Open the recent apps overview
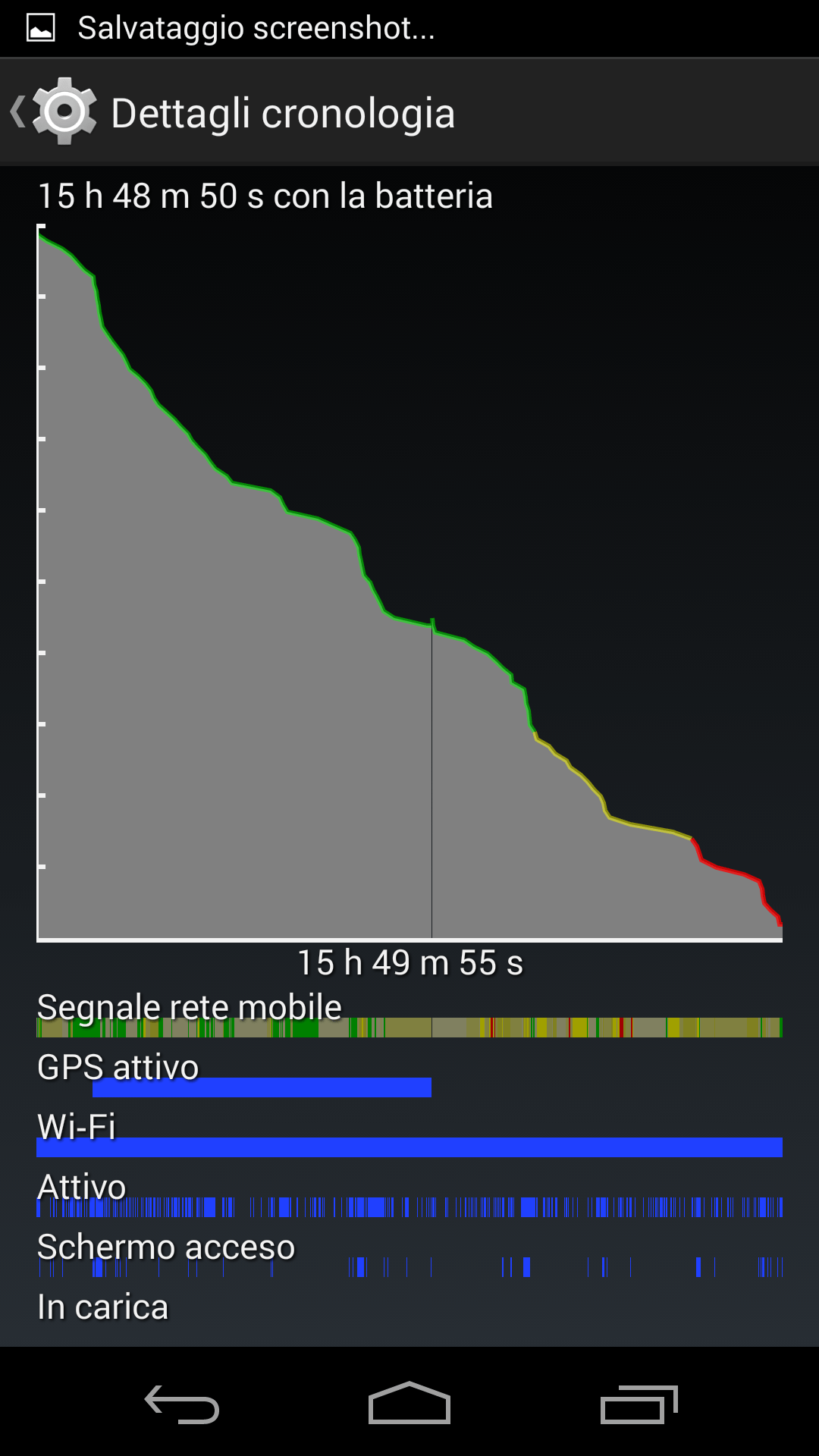 [x=638, y=1404]
